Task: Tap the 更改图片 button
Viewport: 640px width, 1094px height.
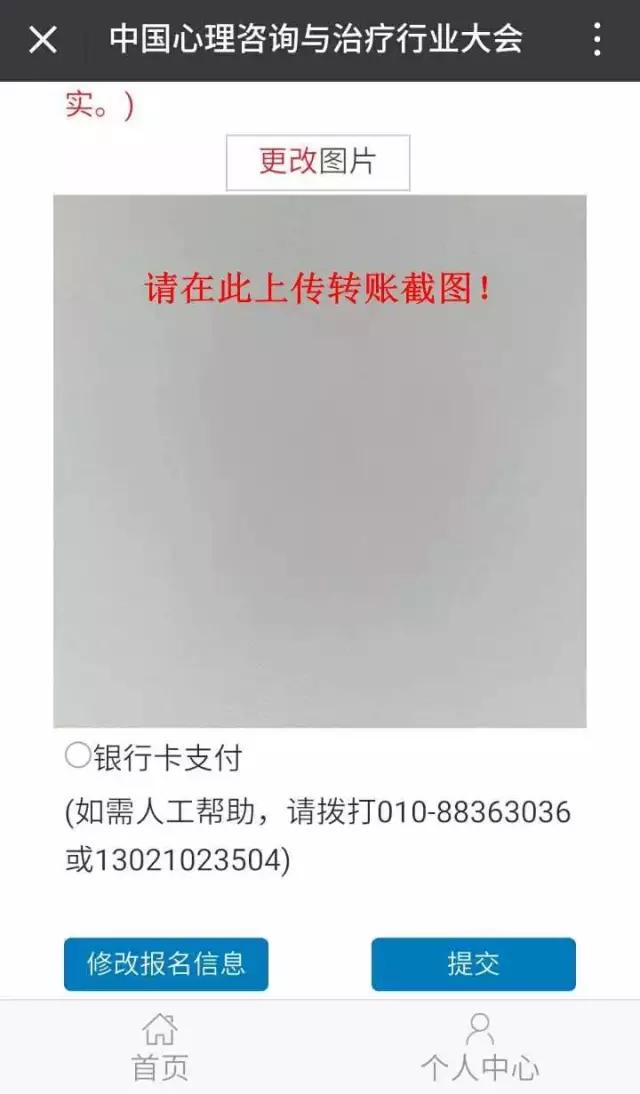Action: 318,162
